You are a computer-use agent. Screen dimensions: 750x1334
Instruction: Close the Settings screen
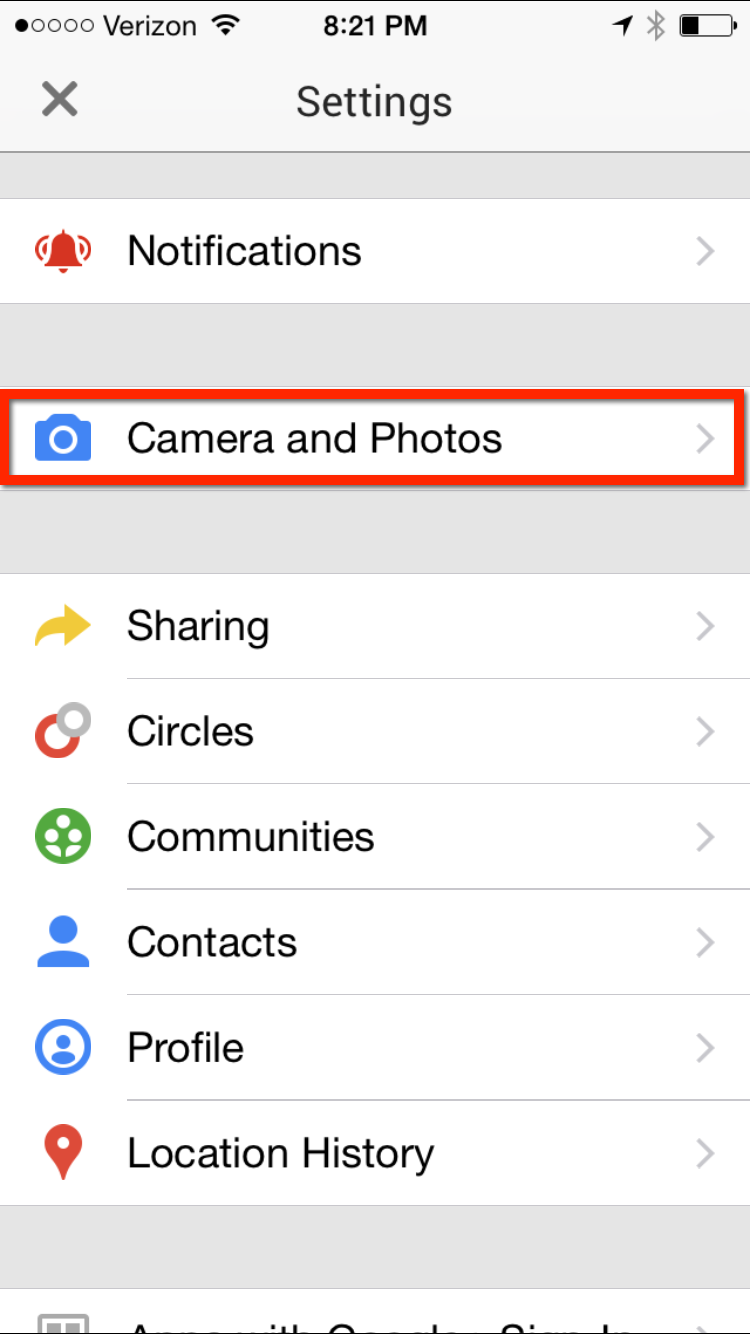tap(59, 100)
